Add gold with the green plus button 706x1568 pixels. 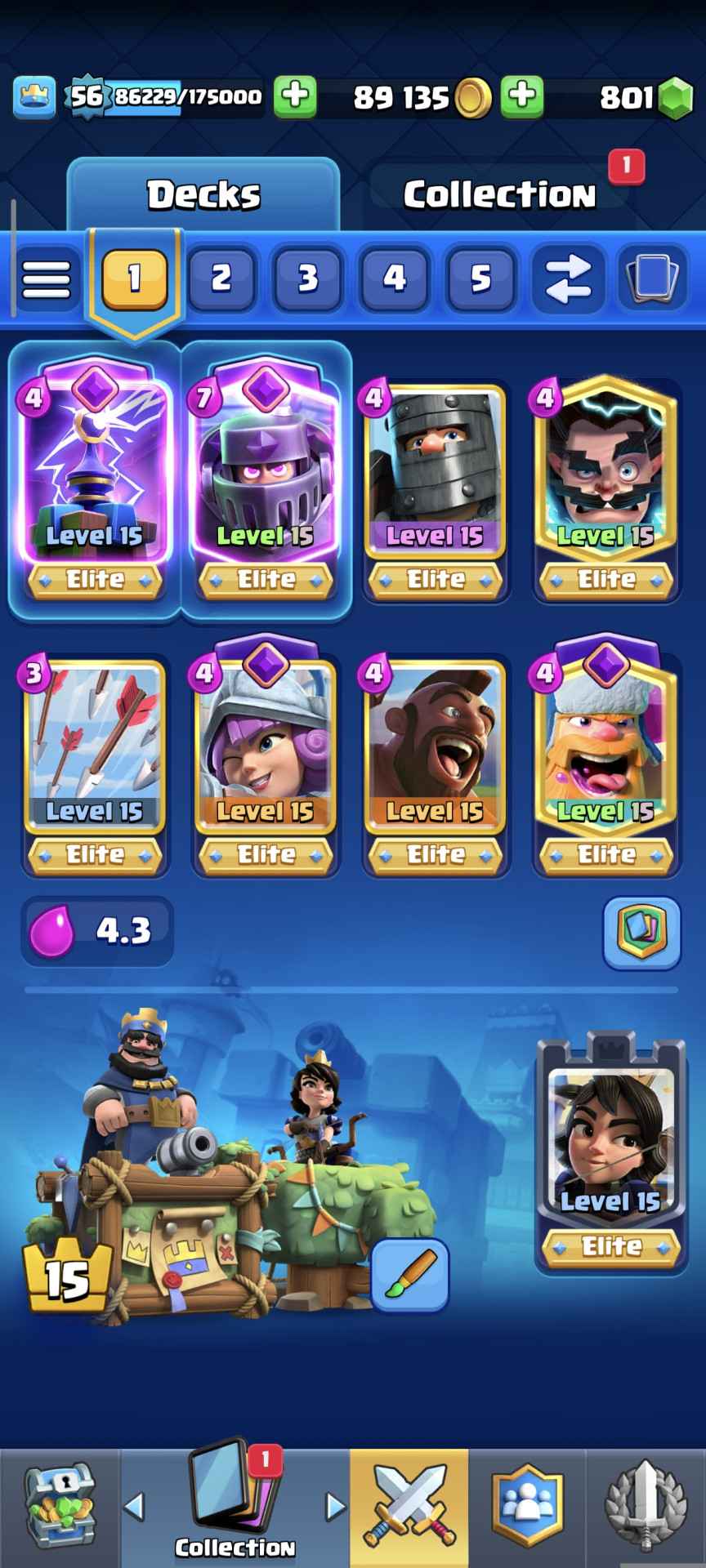click(522, 96)
